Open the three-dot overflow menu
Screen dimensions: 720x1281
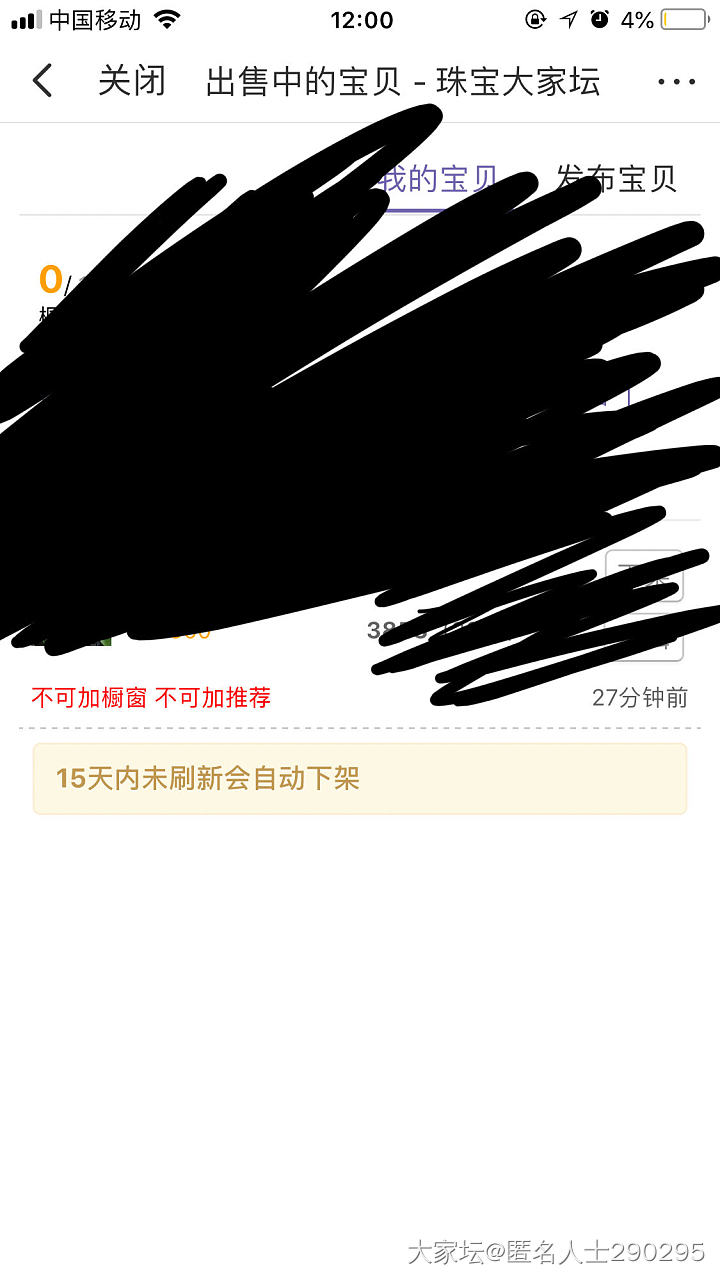pos(676,82)
